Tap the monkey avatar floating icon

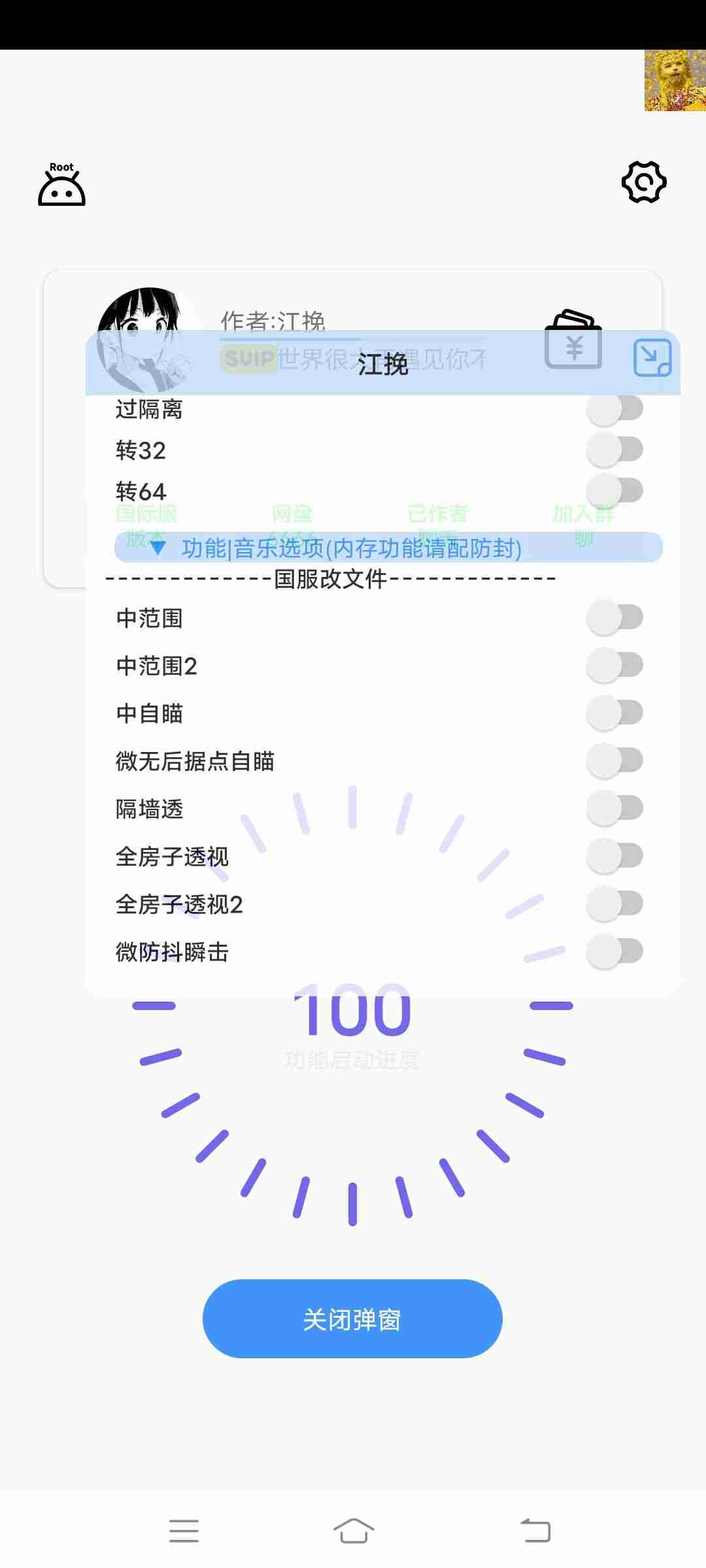click(675, 80)
